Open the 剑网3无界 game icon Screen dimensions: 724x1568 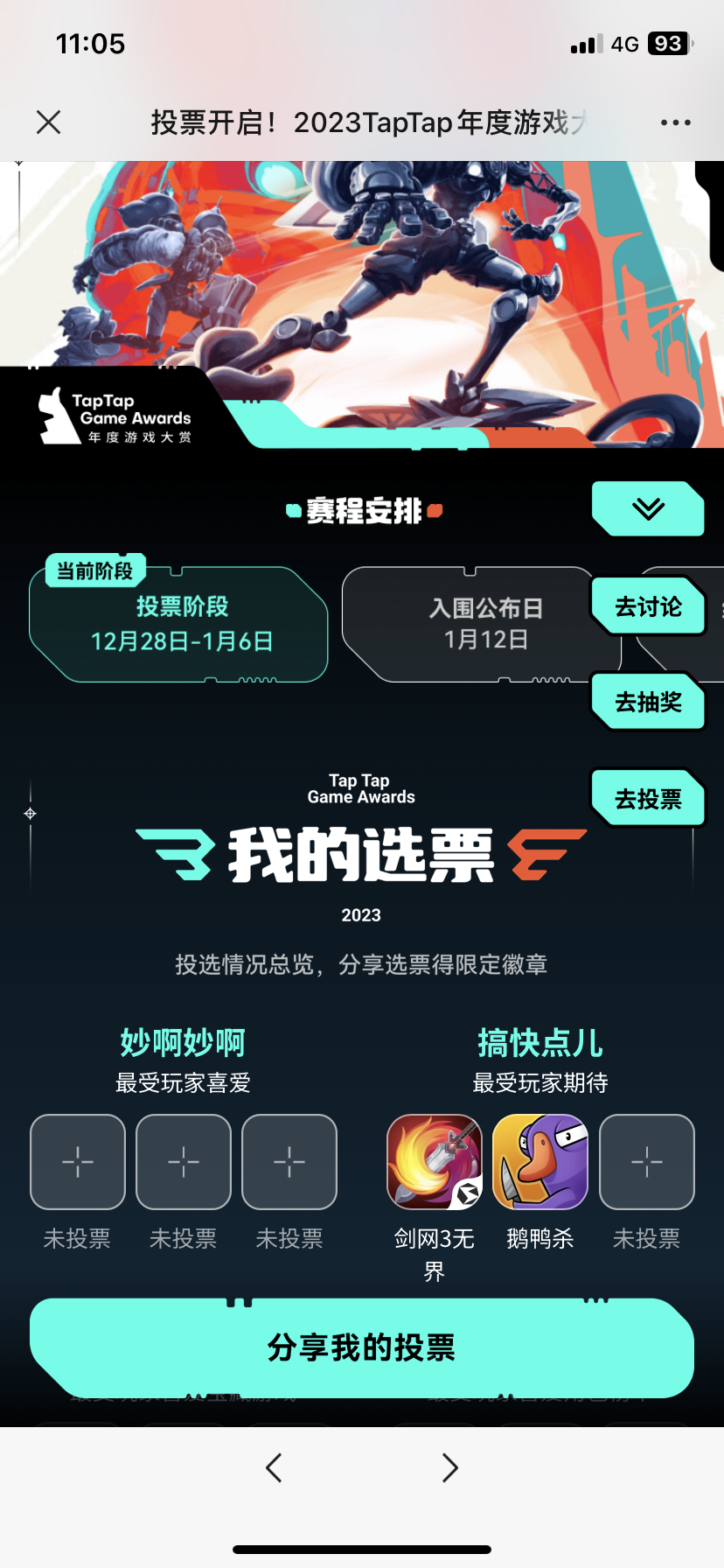click(435, 1162)
